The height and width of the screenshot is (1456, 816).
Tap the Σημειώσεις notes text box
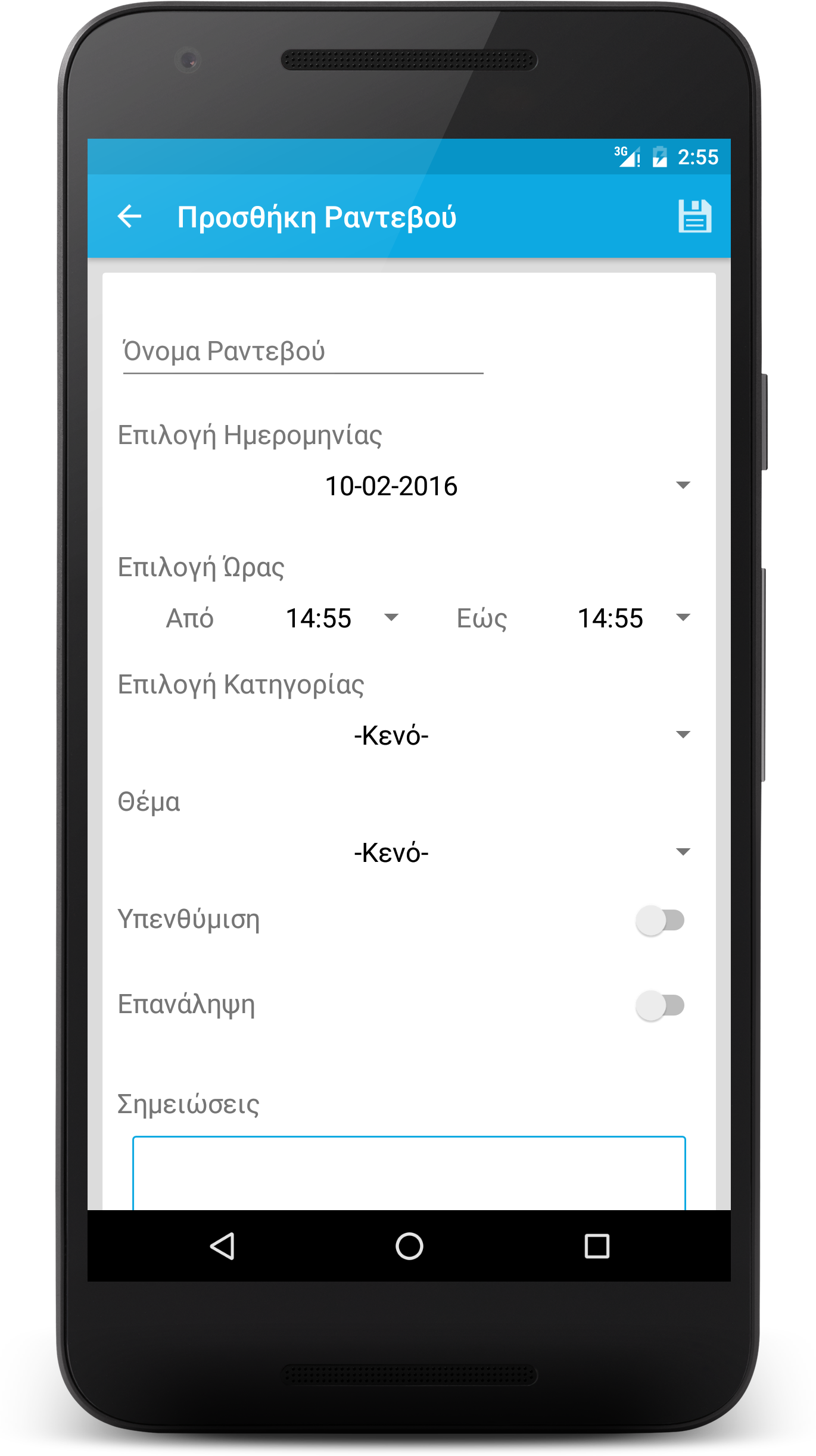pos(409,1173)
